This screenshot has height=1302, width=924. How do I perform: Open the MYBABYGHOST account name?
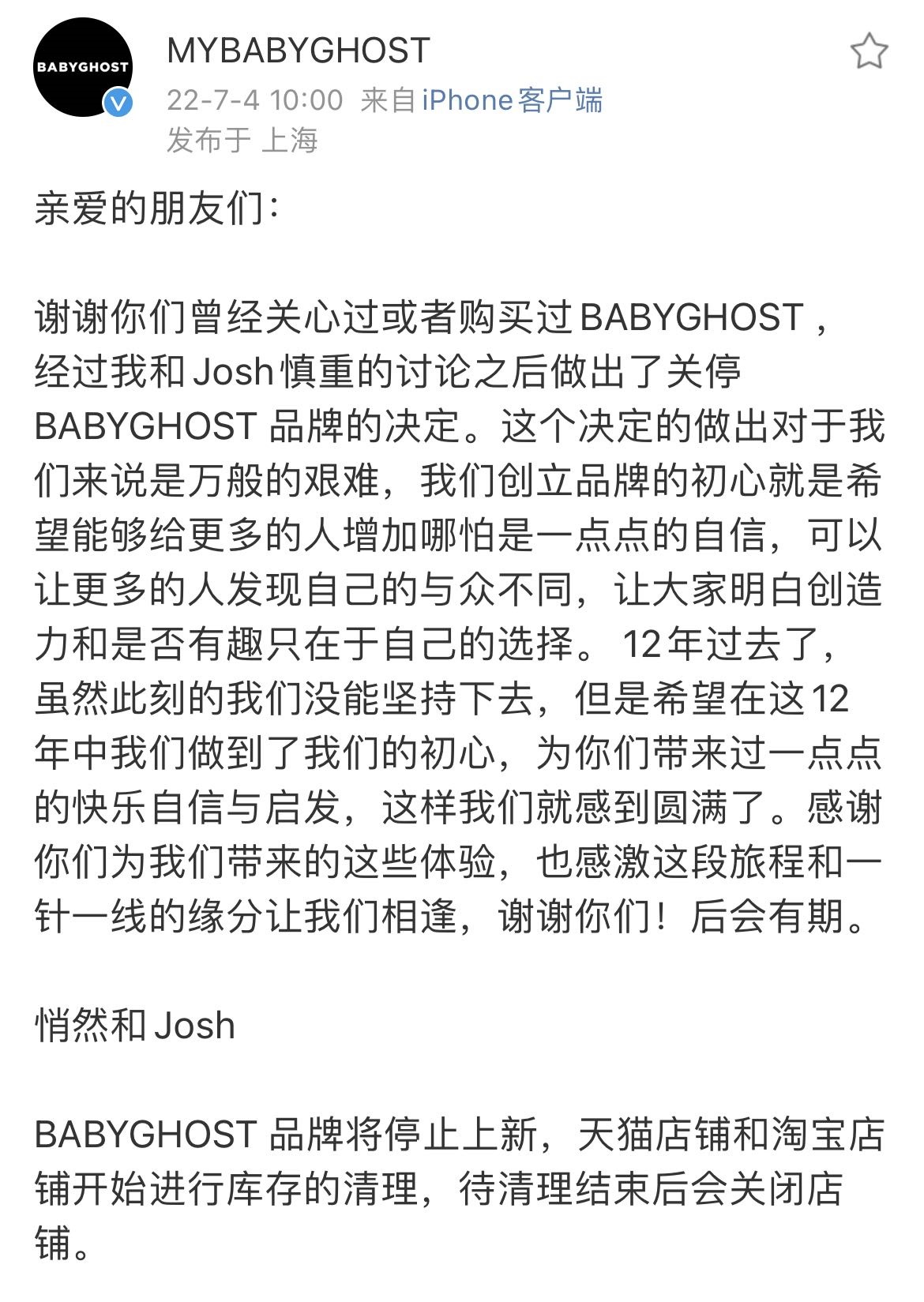pos(299,51)
